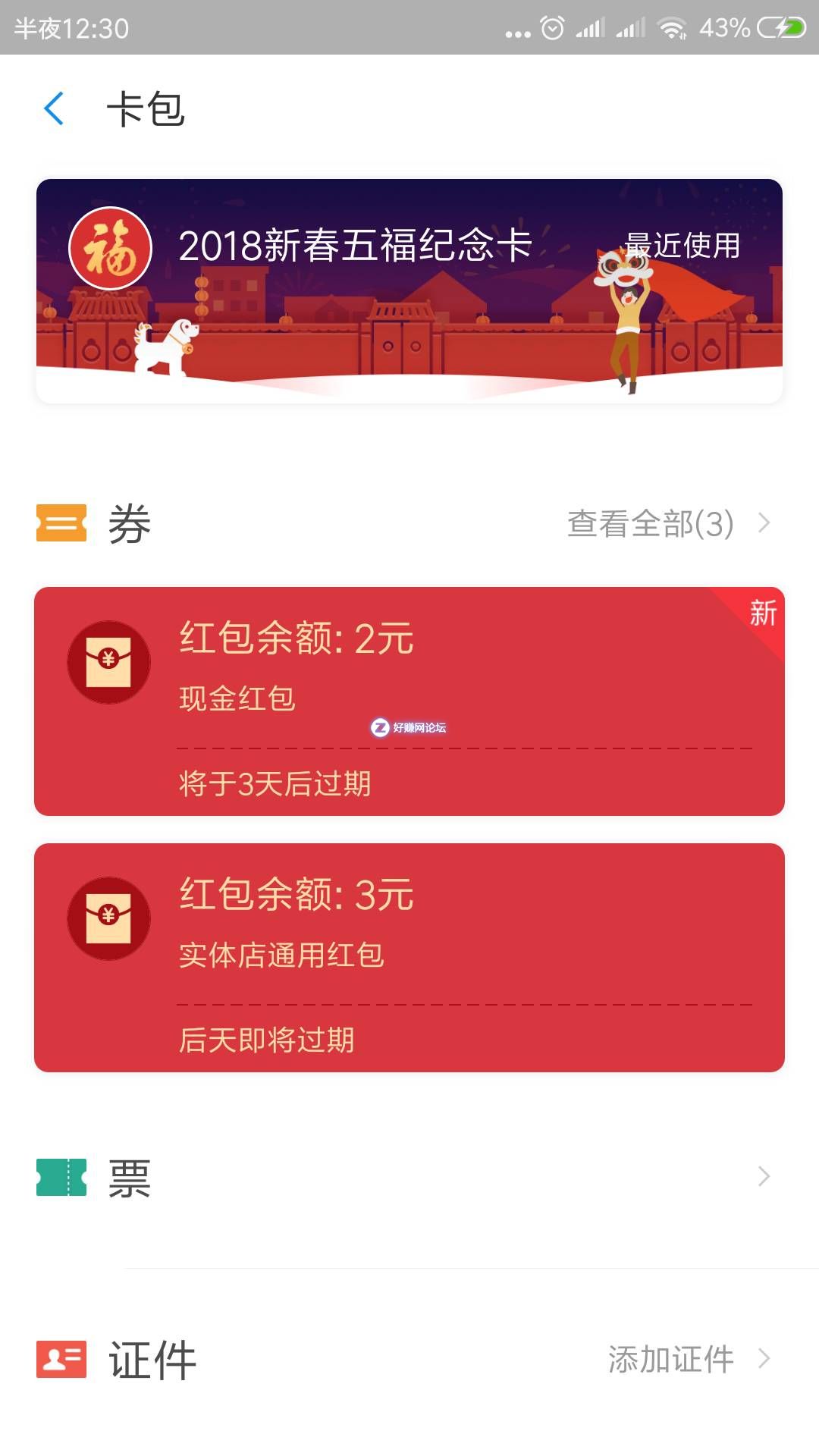
Task: View all coupons via 查看全部(3)
Action: click(667, 523)
